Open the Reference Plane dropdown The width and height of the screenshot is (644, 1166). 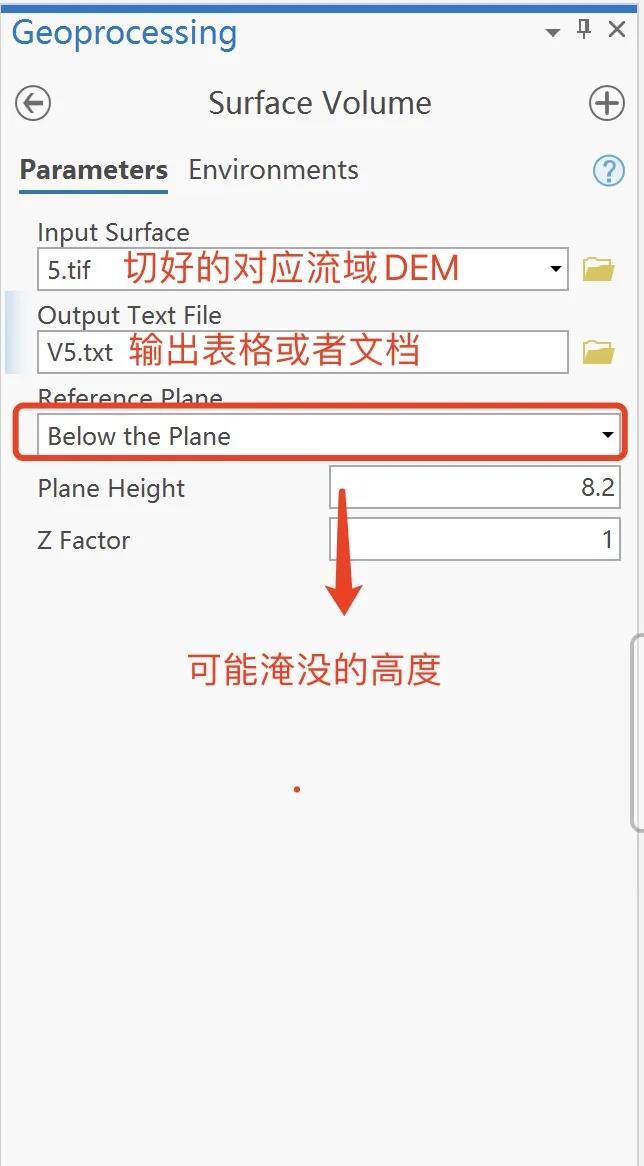click(606, 435)
